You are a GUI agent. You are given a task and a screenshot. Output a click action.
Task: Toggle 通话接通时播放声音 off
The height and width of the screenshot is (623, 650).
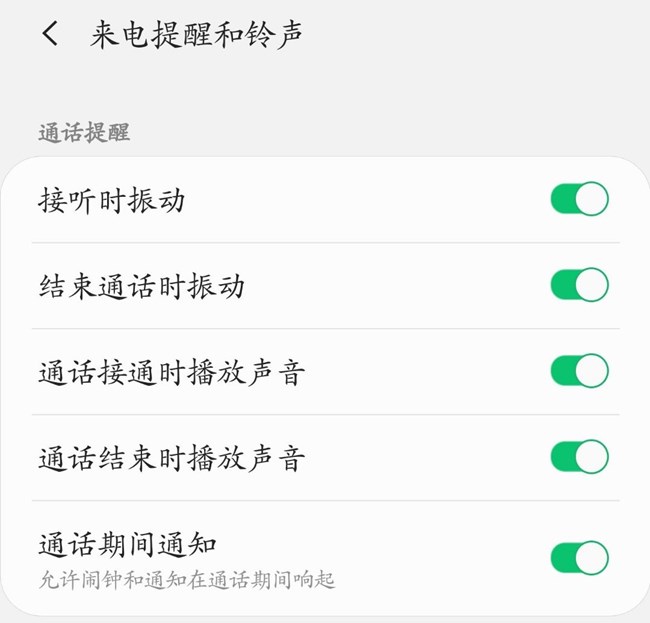(579, 371)
